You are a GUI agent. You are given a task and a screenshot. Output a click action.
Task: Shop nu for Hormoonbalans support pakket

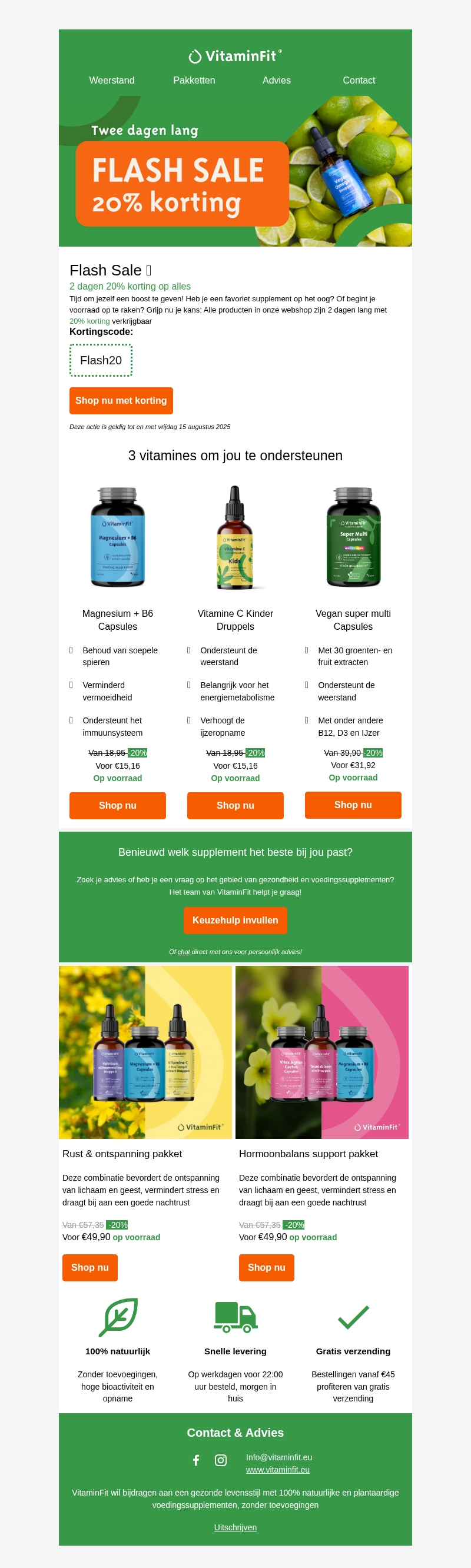click(x=266, y=1267)
